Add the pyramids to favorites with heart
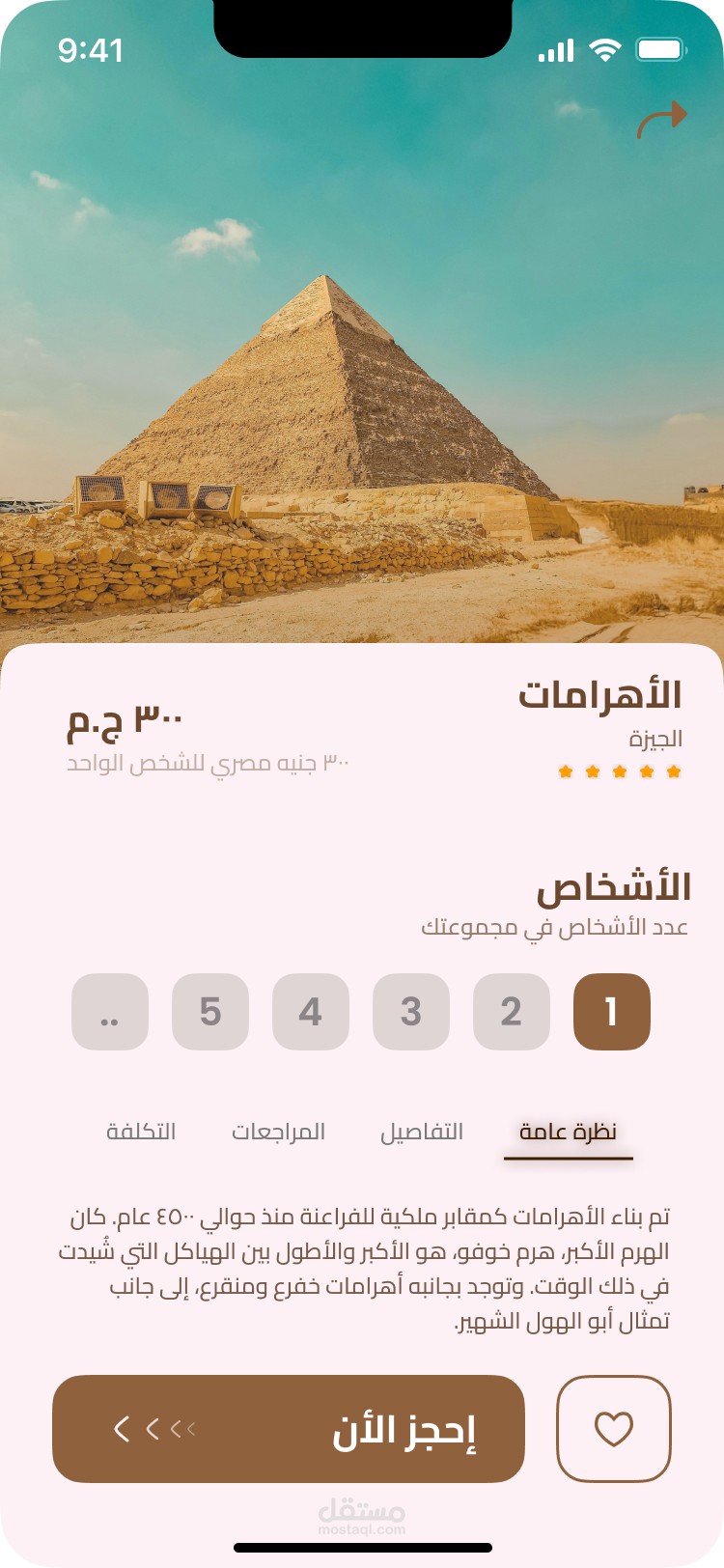The height and width of the screenshot is (1568, 724). pos(614,1429)
